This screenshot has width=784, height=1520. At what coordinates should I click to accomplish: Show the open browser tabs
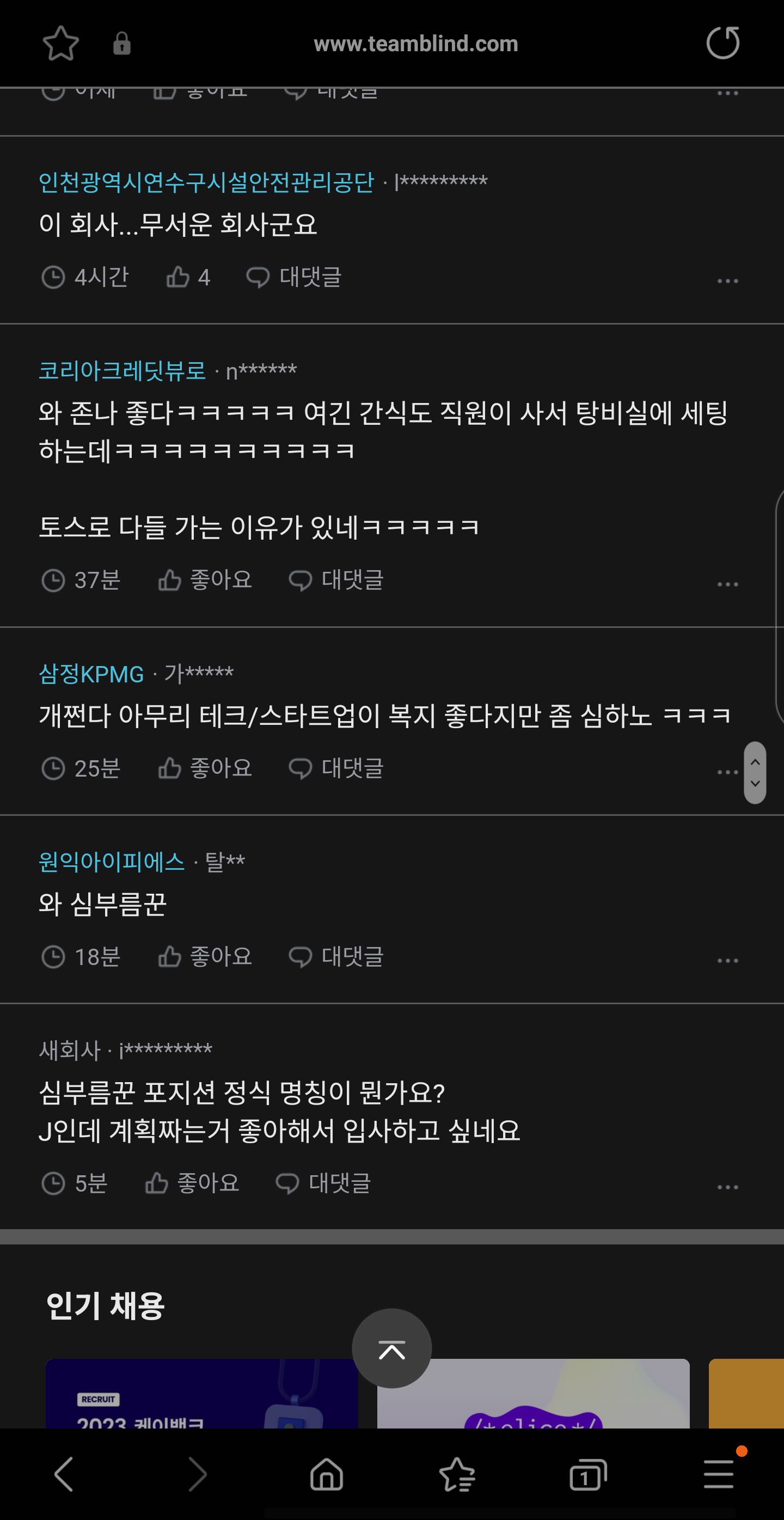(587, 1473)
